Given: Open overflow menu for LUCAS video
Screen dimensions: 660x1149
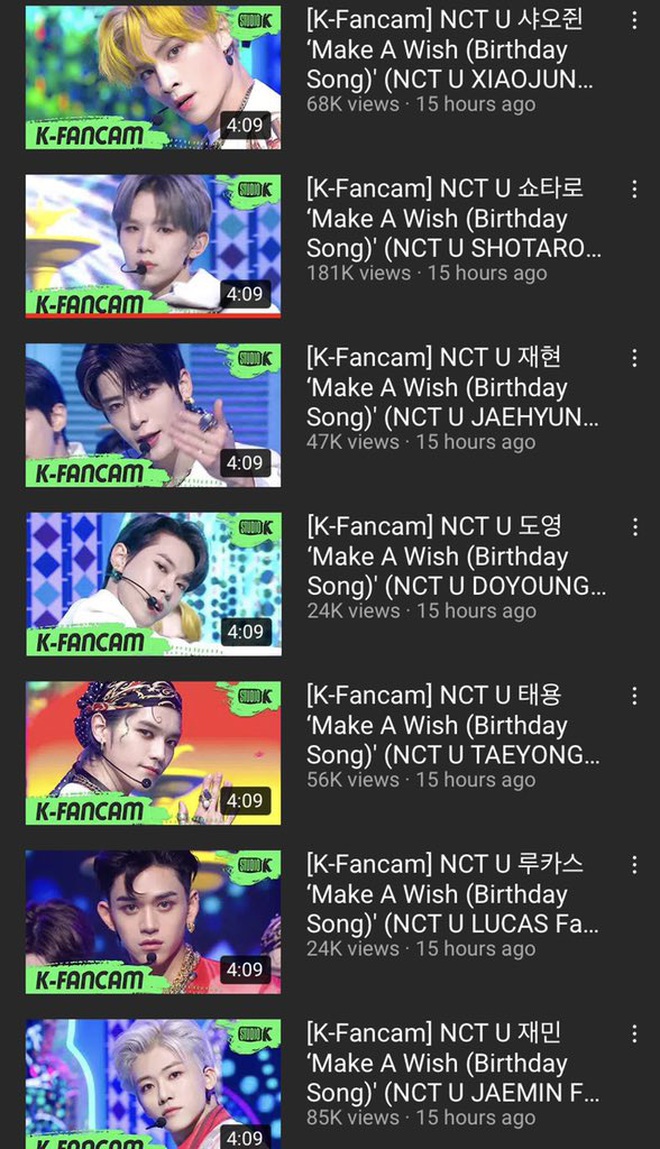Looking at the screenshot, I should click(634, 865).
